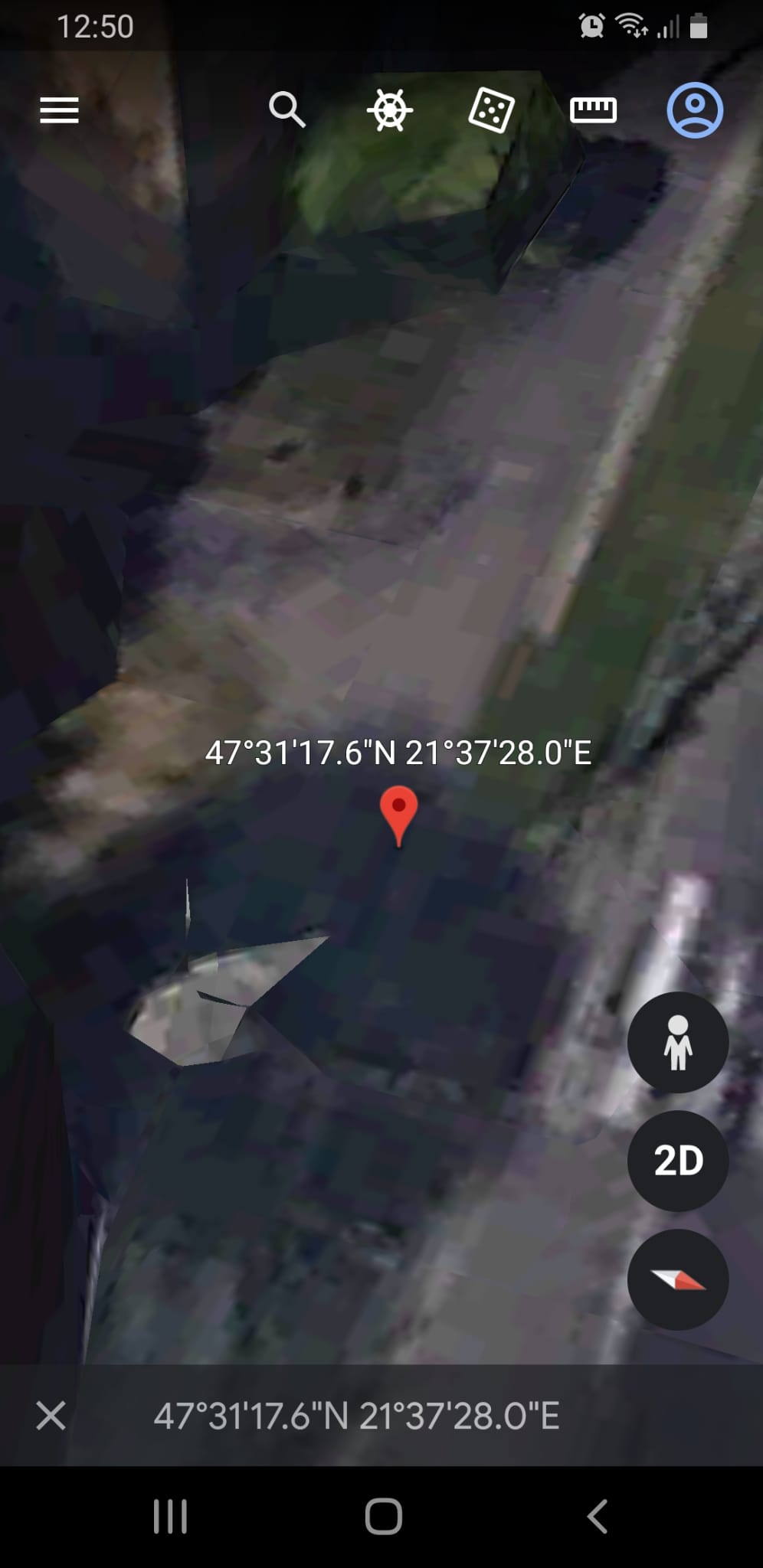The width and height of the screenshot is (763, 1568).
Task: Open the measure ruler tool
Action: (x=593, y=110)
